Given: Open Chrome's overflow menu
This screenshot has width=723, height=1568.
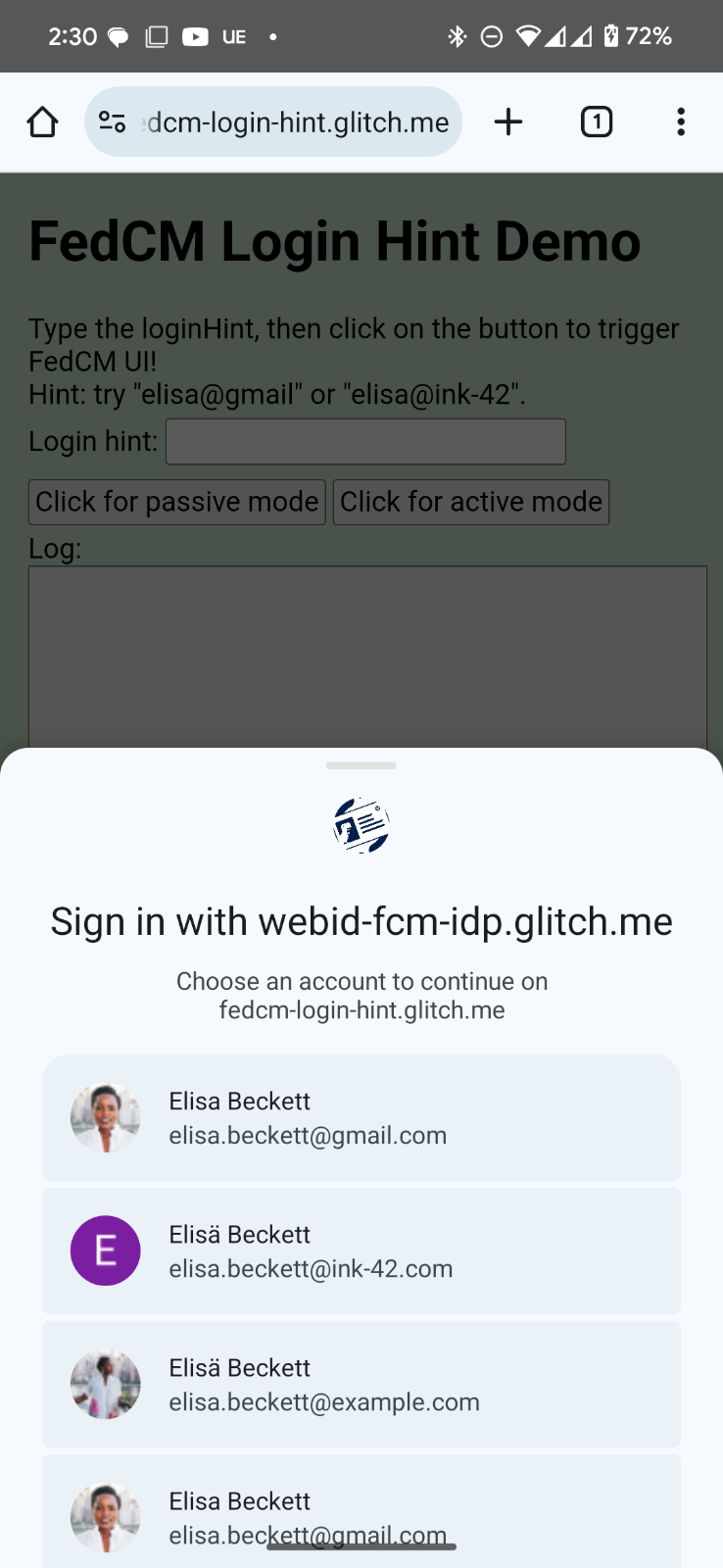Looking at the screenshot, I should 681,122.
